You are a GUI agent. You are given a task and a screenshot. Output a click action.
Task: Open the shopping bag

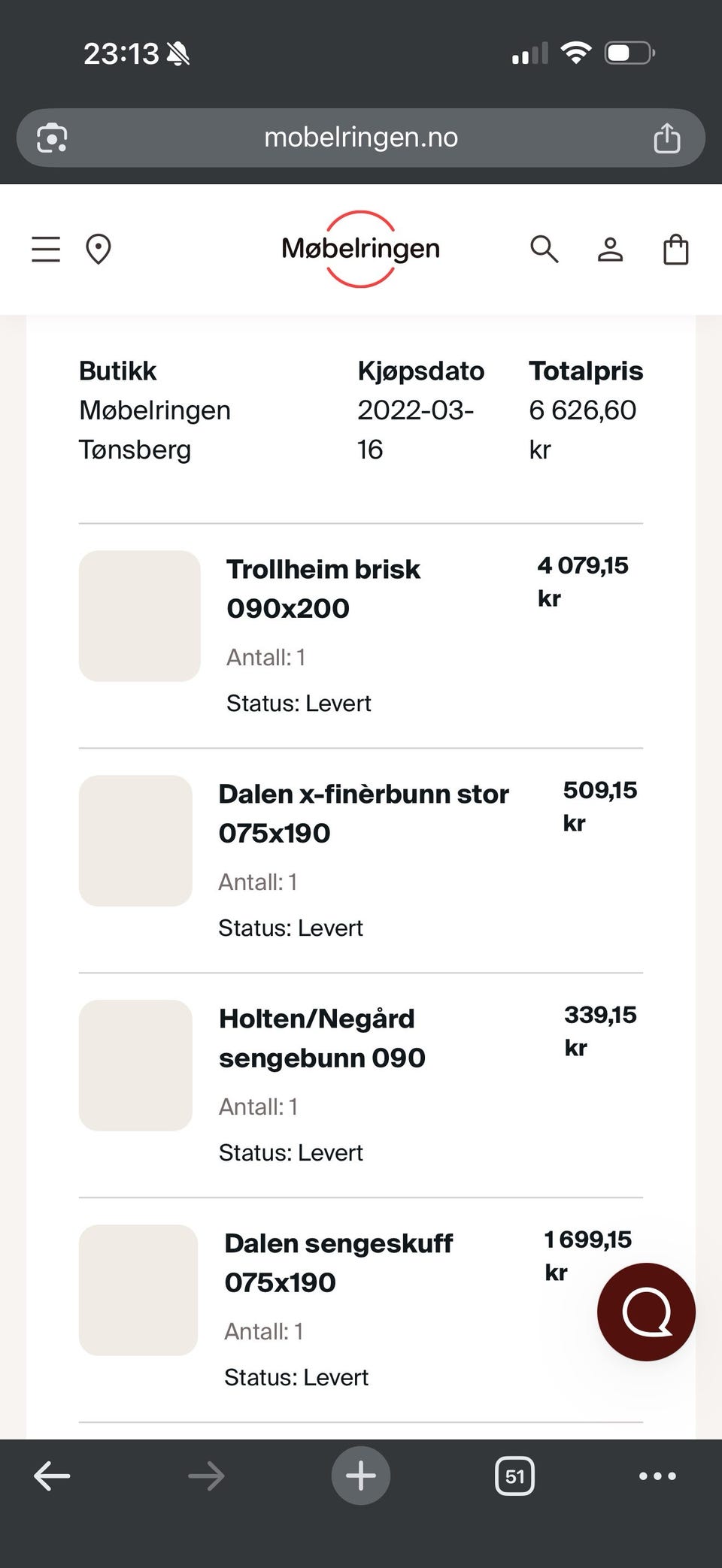[675, 249]
